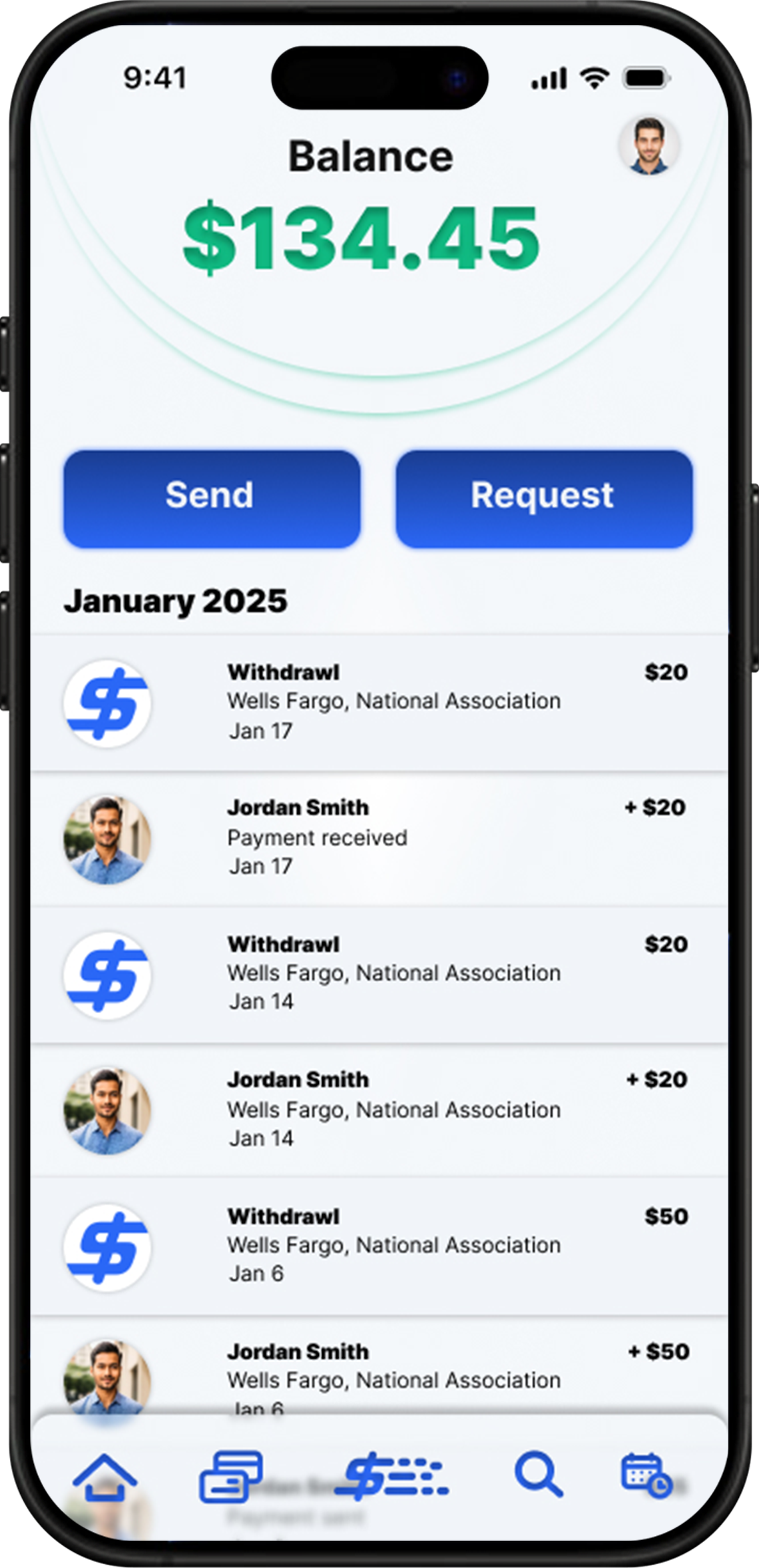Screen dimensions: 759x1568
Task: Go to the home tab
Action: point(105,1477)
